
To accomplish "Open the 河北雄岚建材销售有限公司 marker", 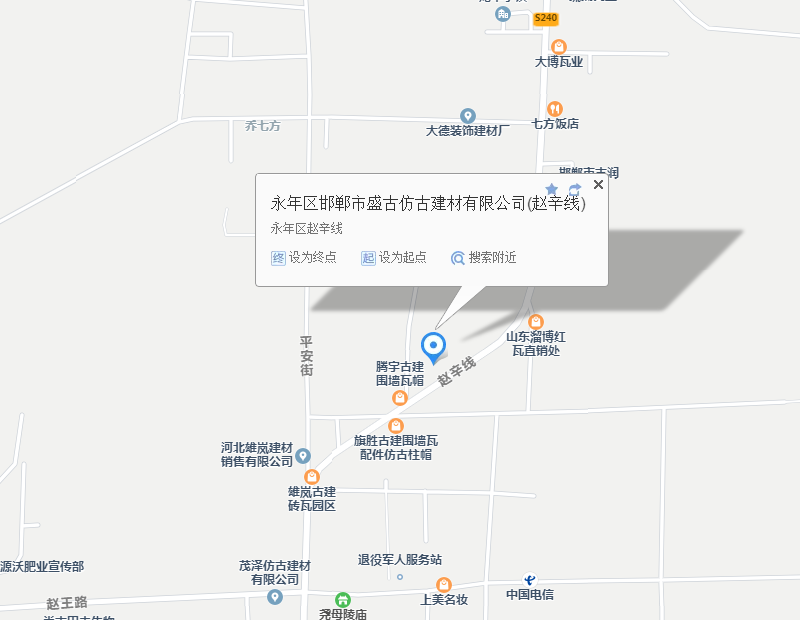I will (x=303, y=456).
